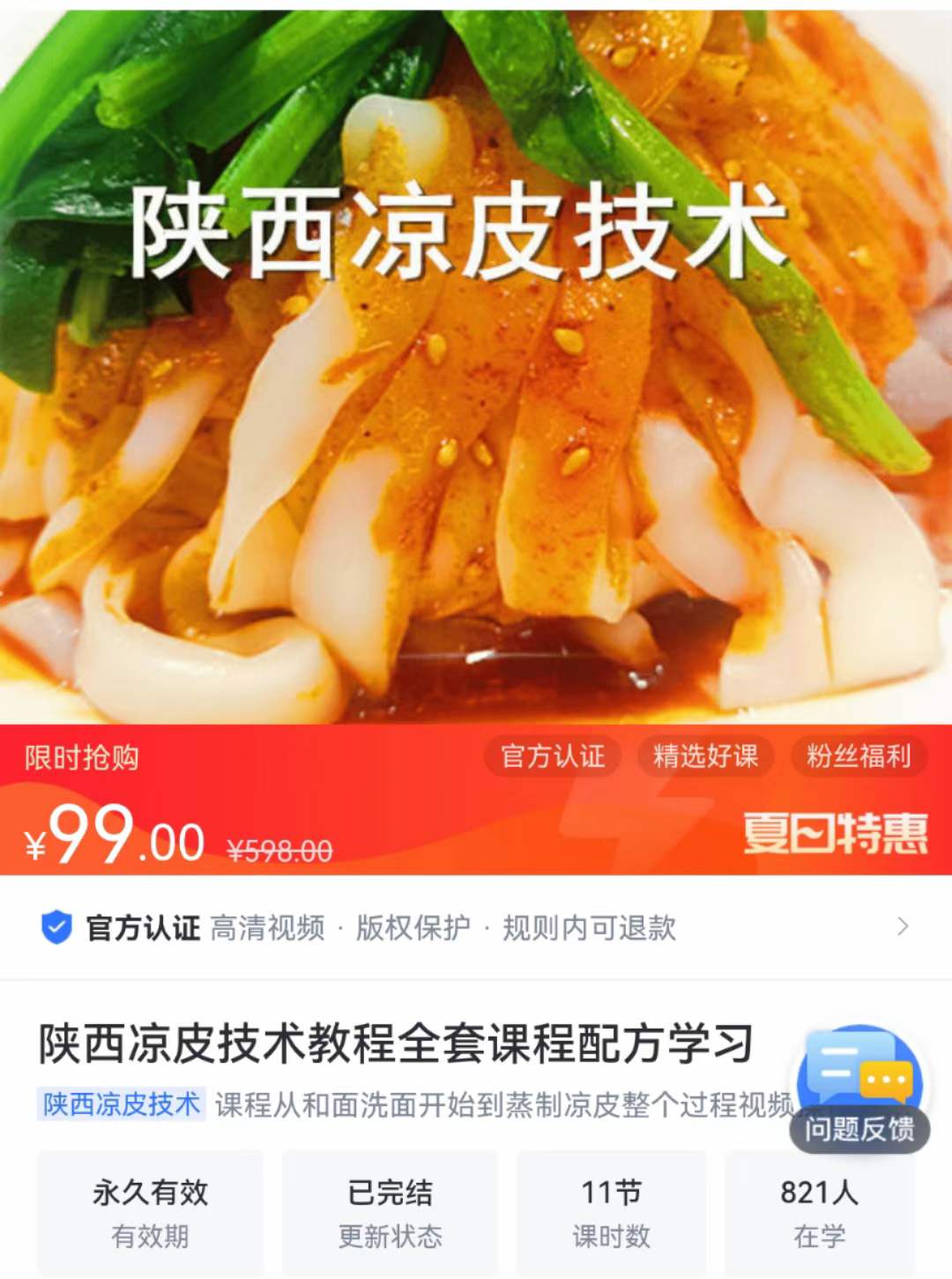
Task: Click the 规则内可退款 refund policy text
Action: point(589,927)
